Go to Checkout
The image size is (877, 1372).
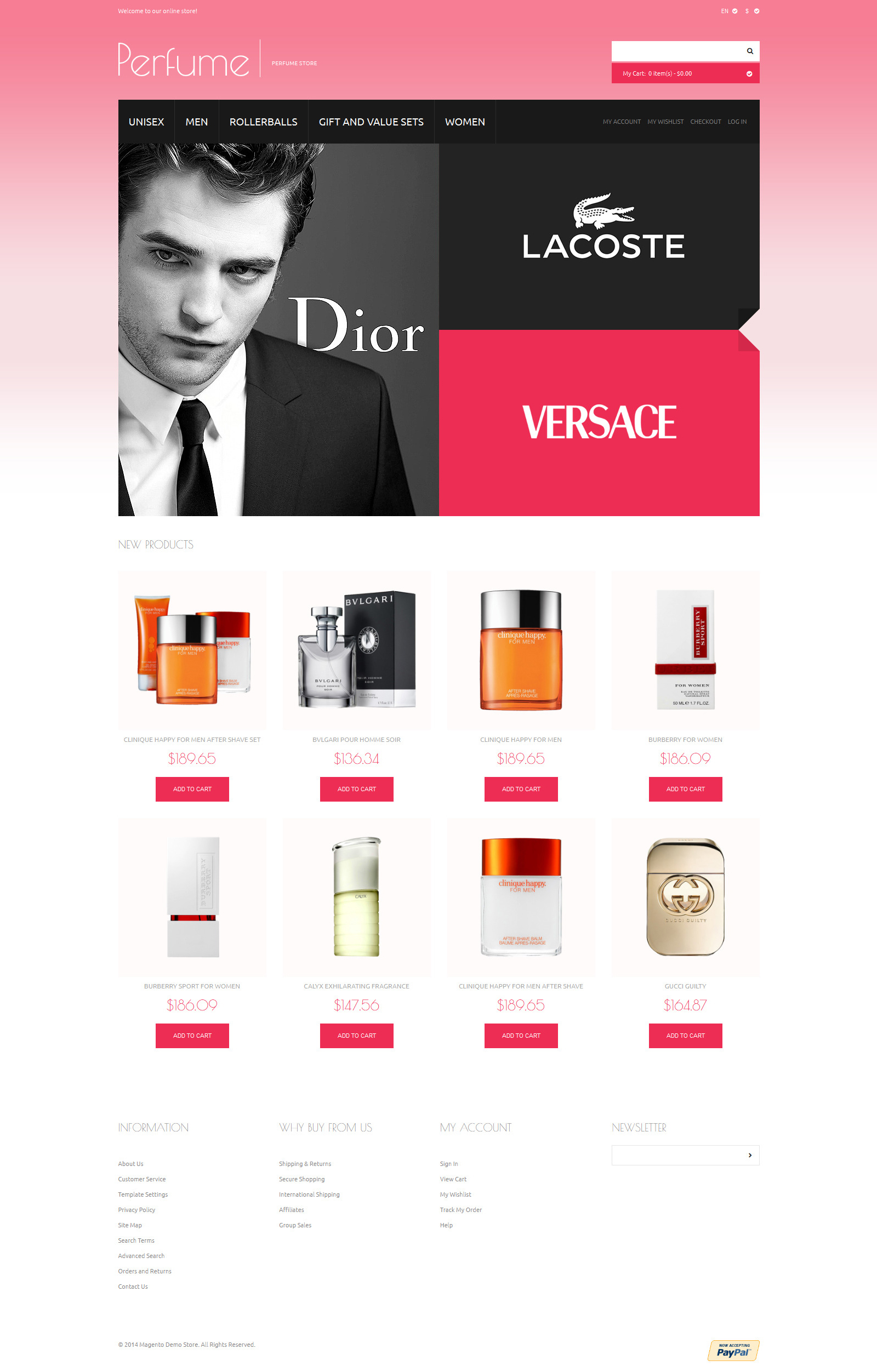(705, 122)
